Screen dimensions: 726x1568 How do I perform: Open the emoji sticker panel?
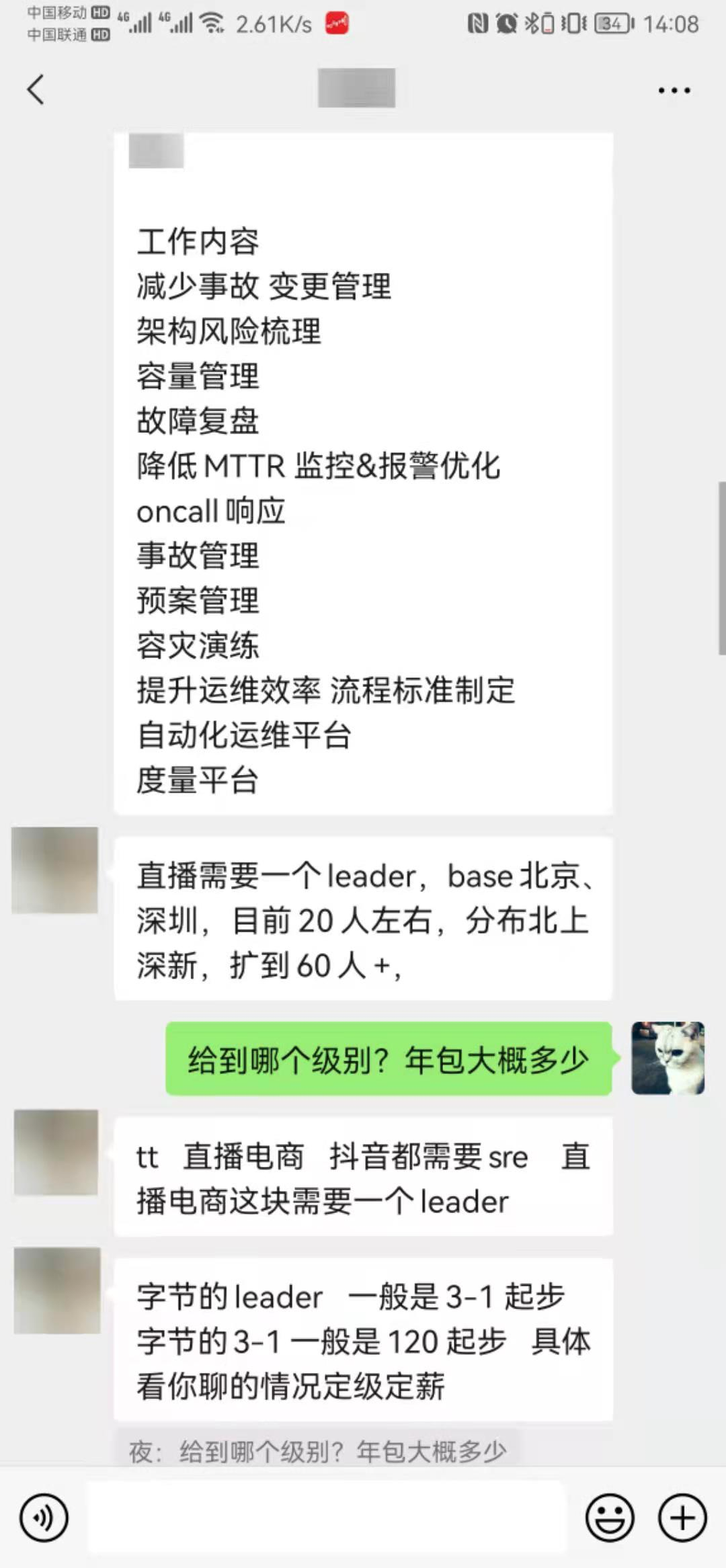tap(610, 1518)
